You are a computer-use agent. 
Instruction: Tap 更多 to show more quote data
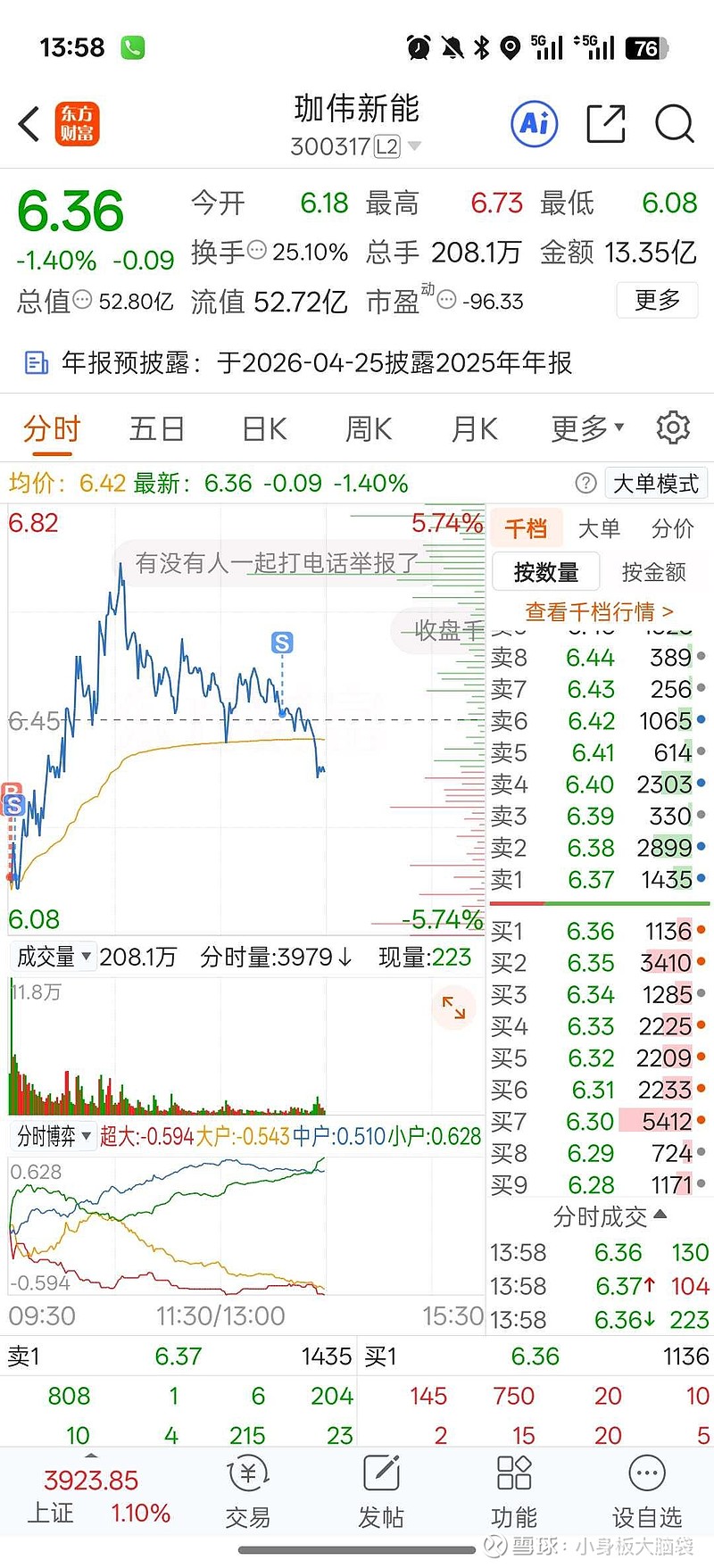[x=657, y=300]
